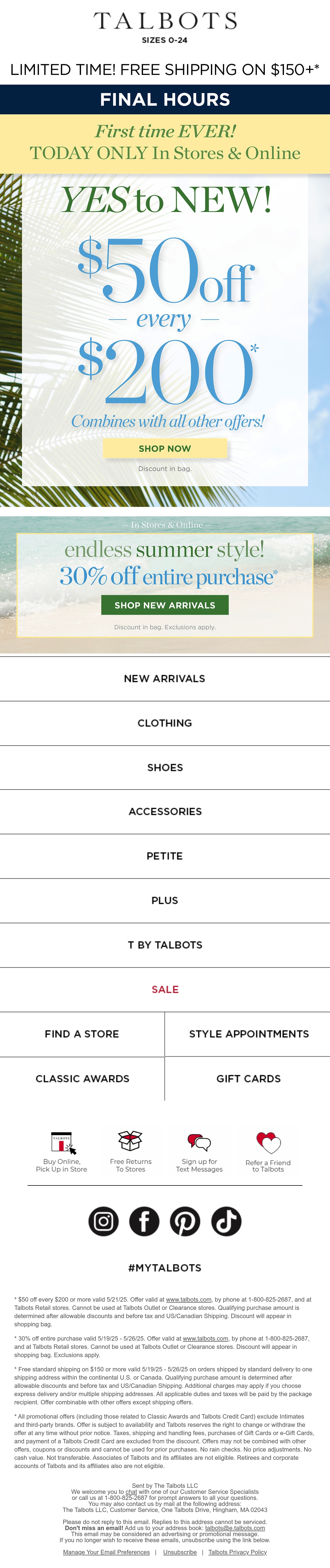Browse the Clothing section

[165, 723]
